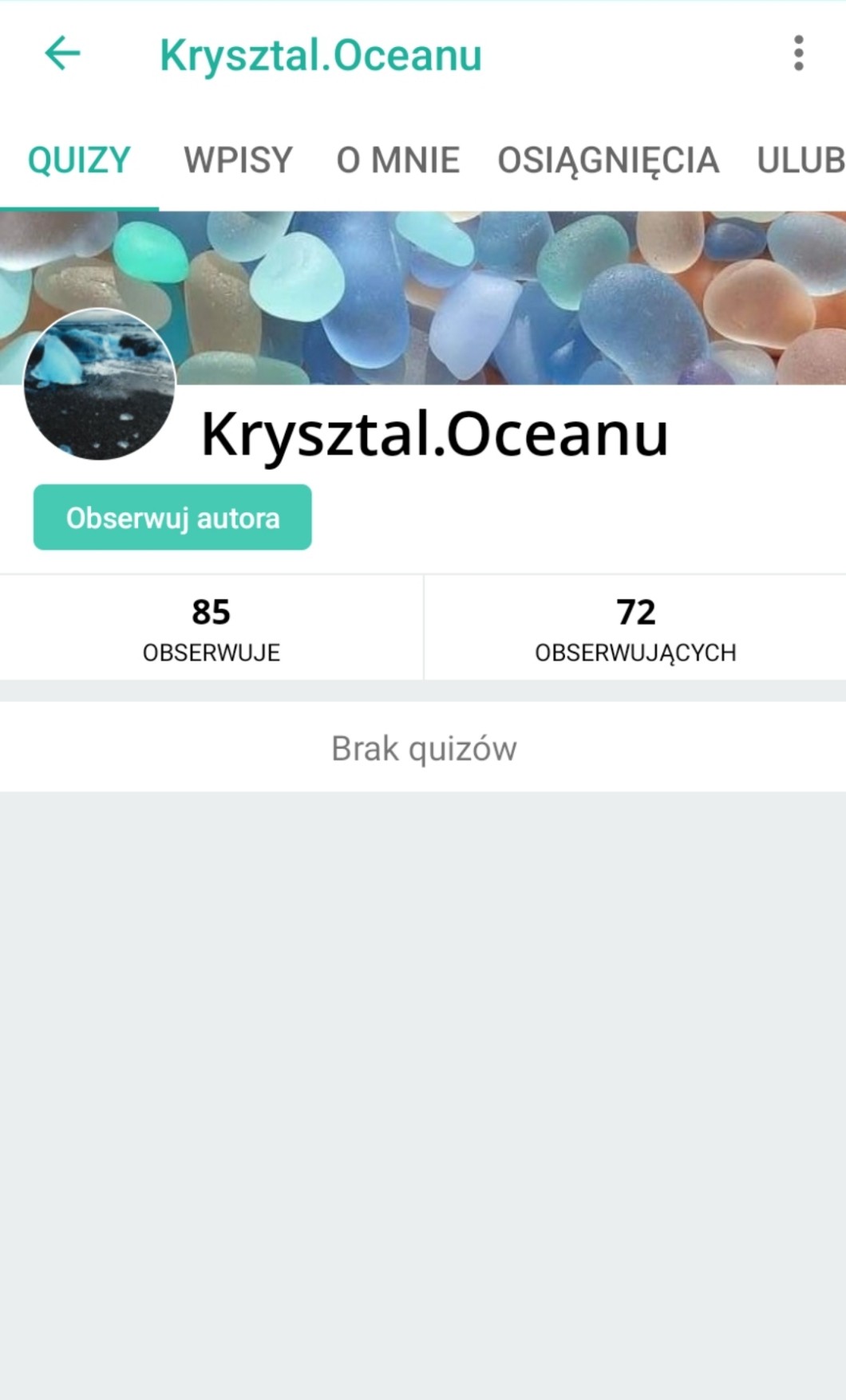This screenshot has width=846, height=1400.
Task: Go back using the top arrow
Action: (x=62, y=54)
